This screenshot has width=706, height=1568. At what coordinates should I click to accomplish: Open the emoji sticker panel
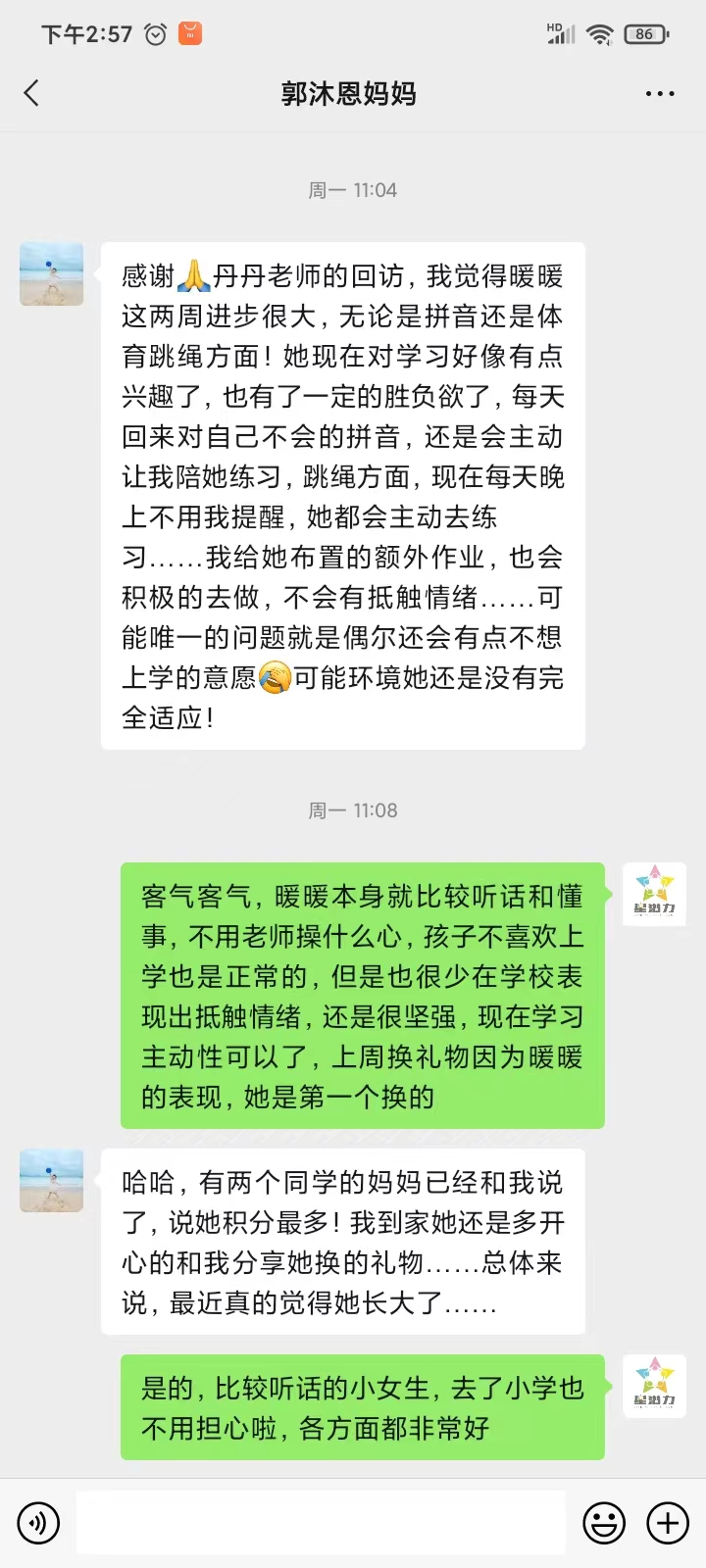coord(604,1523)
